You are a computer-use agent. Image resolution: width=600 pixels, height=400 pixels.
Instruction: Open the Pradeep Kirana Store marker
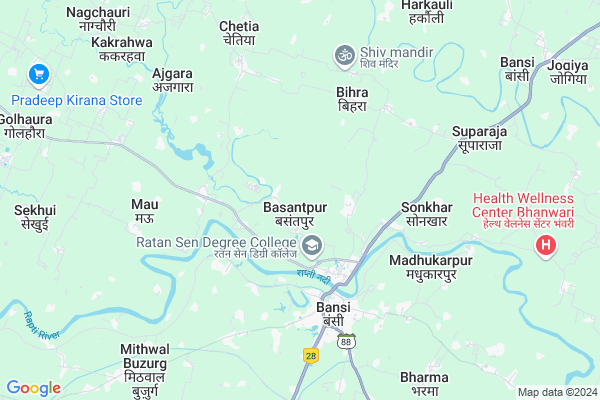39,74
